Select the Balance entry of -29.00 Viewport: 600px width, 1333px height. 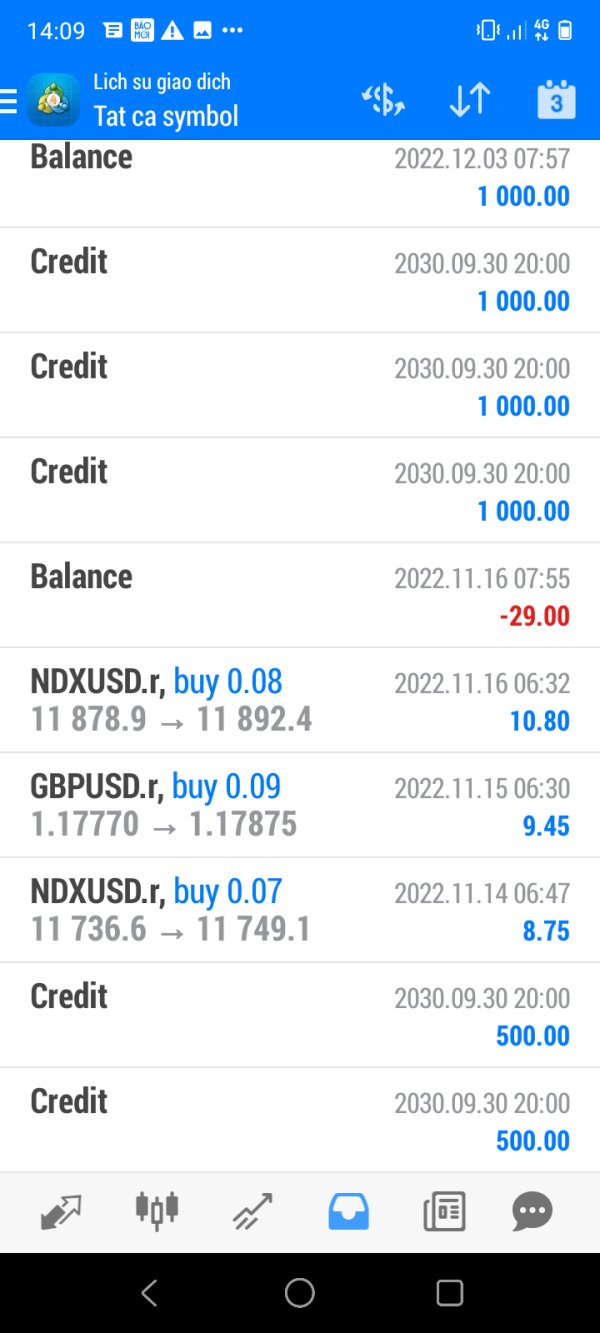[x=300, y=595]
